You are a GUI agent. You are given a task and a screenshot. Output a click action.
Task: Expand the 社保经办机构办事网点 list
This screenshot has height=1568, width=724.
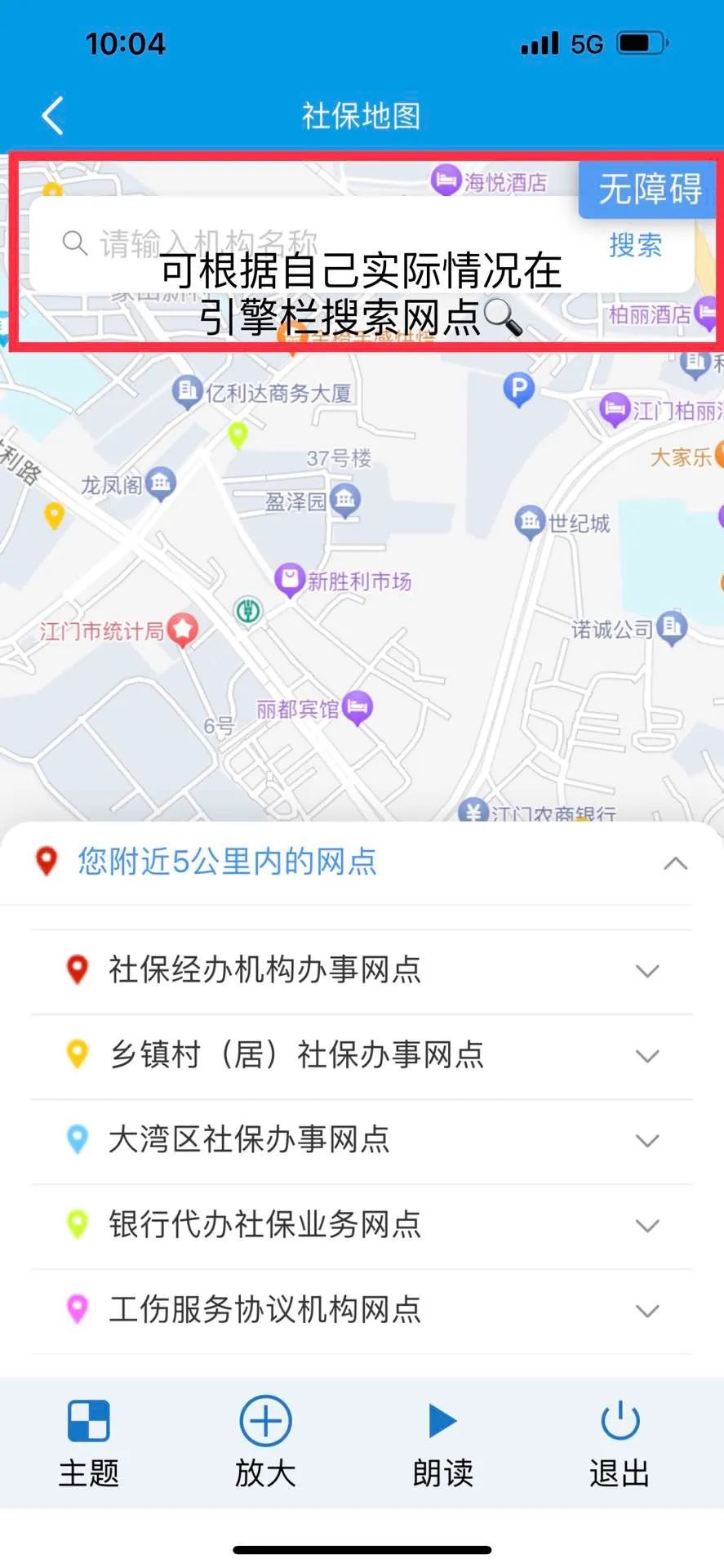[648, 972]
